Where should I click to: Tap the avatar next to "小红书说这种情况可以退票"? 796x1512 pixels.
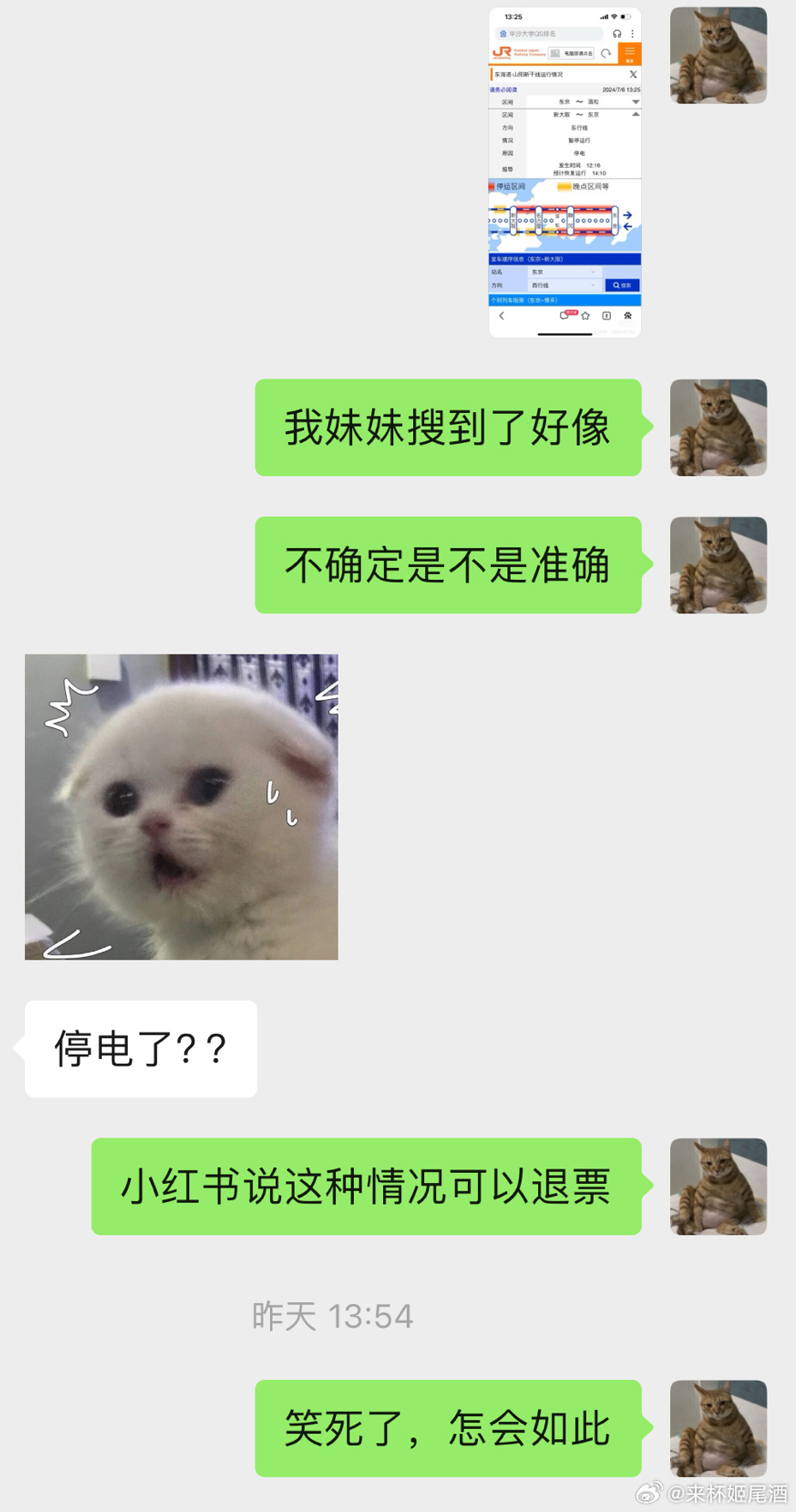pyautogui.click(x=718, y=1186)
